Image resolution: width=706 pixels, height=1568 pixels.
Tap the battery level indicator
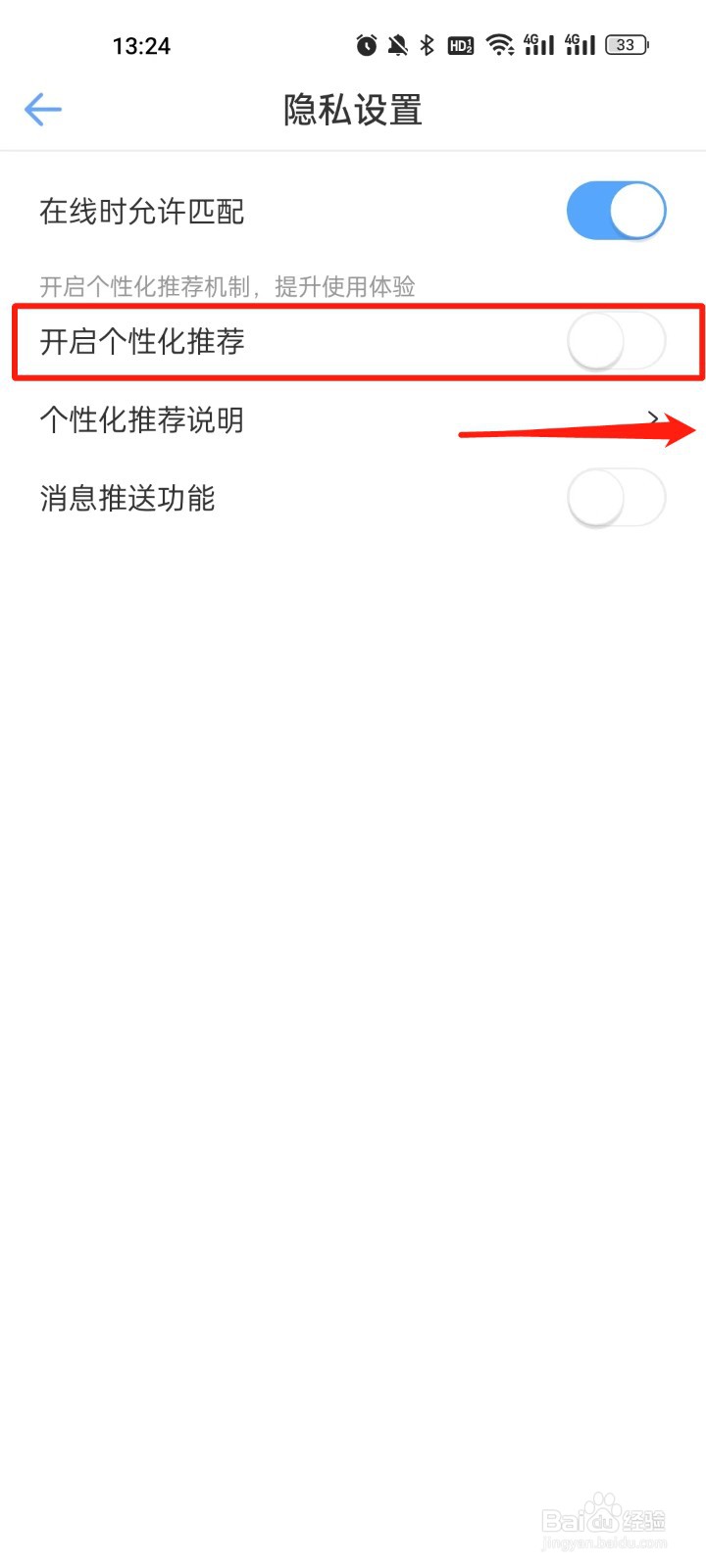(628, 44)
